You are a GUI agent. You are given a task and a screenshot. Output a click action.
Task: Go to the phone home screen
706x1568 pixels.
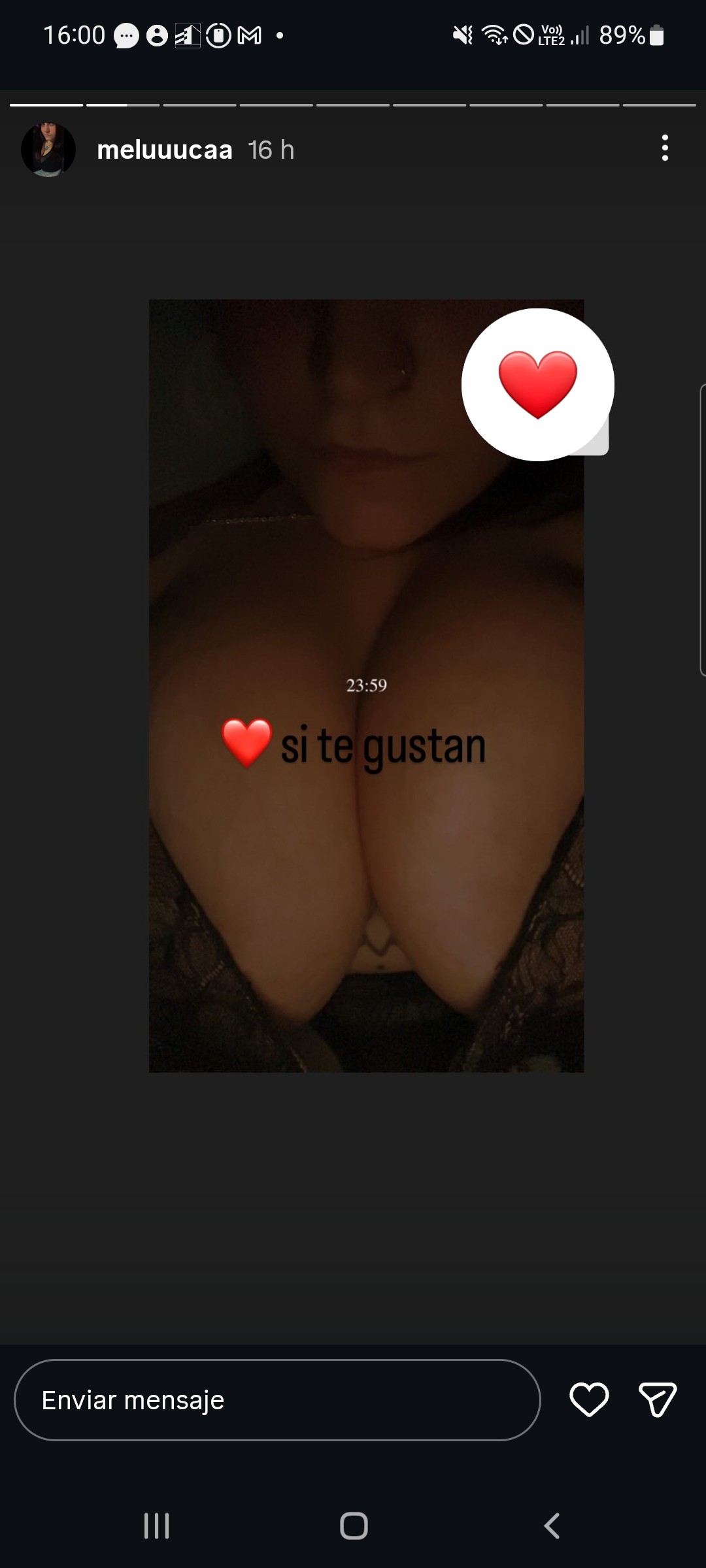pos(354,1526)
